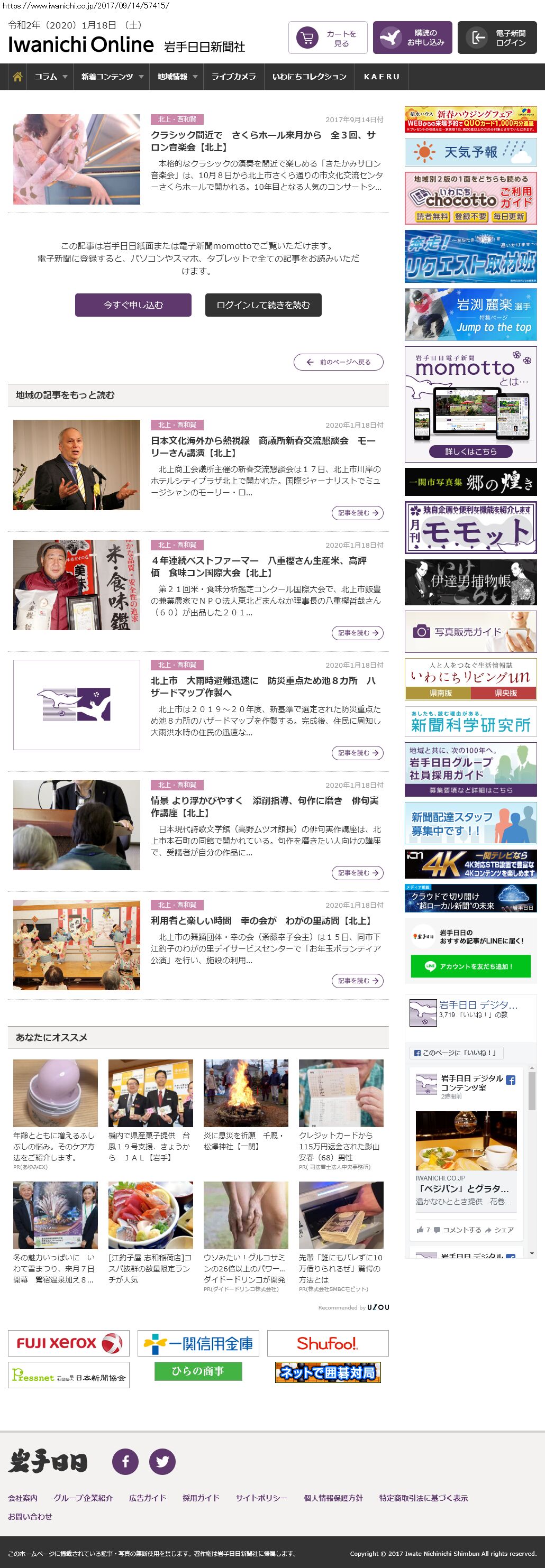The width and height of the screenshot is (545, 1568).
Task: Open the 写真販売ガイド banner
Action: click(470, 632)
